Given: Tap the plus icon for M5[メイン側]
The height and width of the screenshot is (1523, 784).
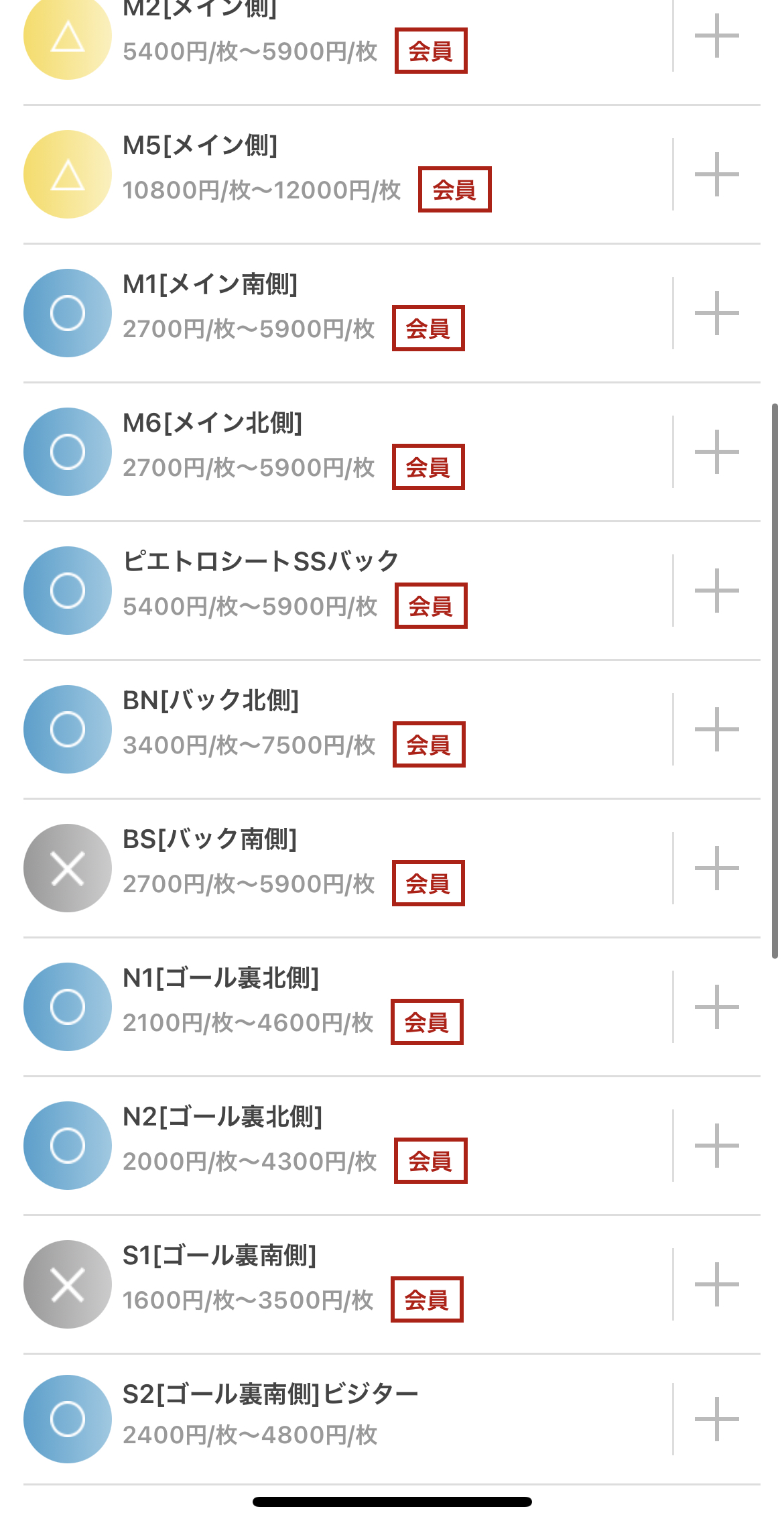Looking at the screenshot, I should tap(716, 174).
